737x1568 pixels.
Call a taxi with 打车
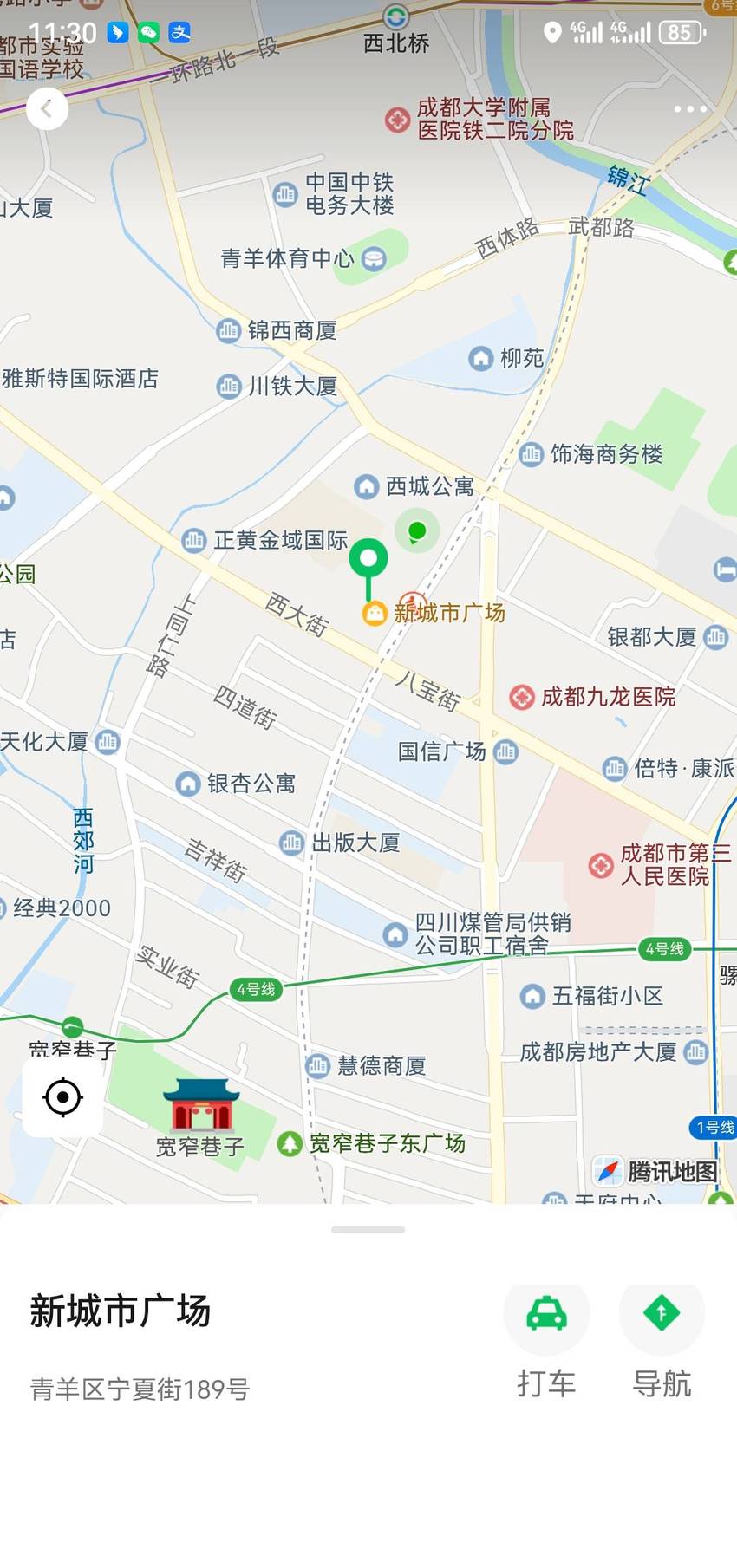[546, 1340]
